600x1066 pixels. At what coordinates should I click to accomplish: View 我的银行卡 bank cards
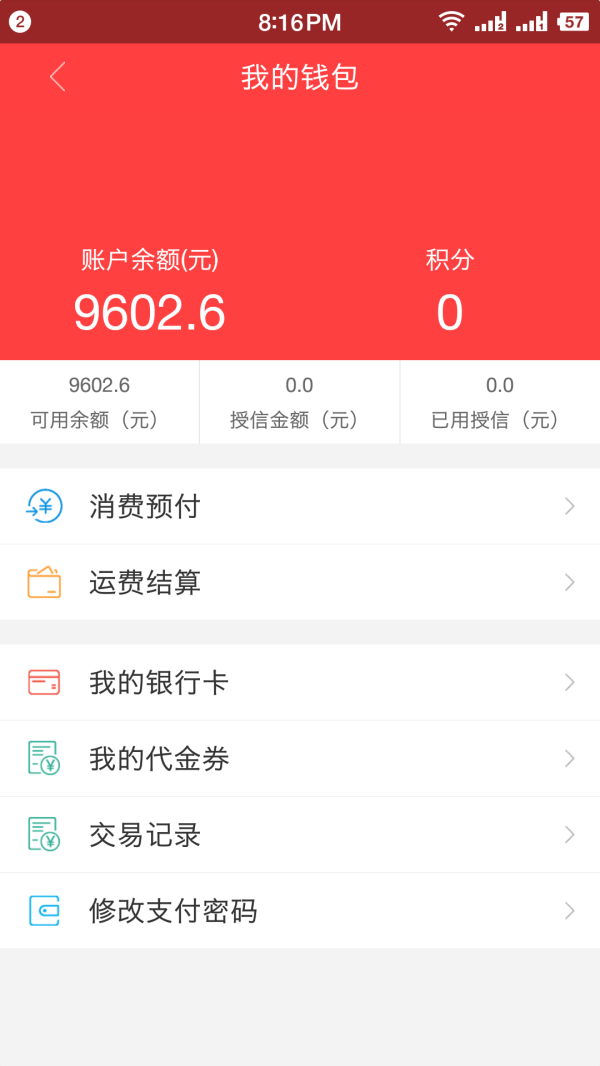click(300, 683)
